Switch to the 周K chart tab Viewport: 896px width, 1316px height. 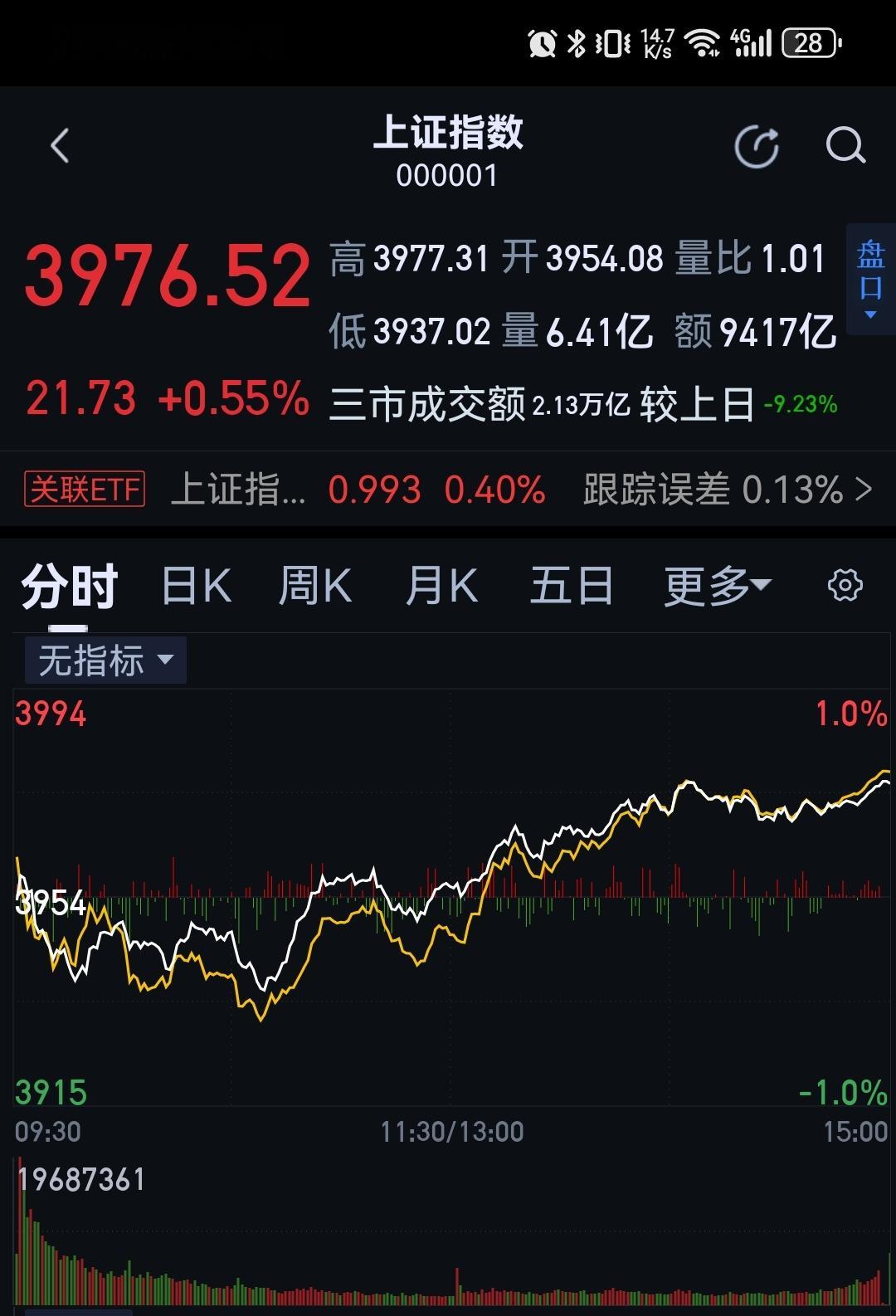pos(316,585)
